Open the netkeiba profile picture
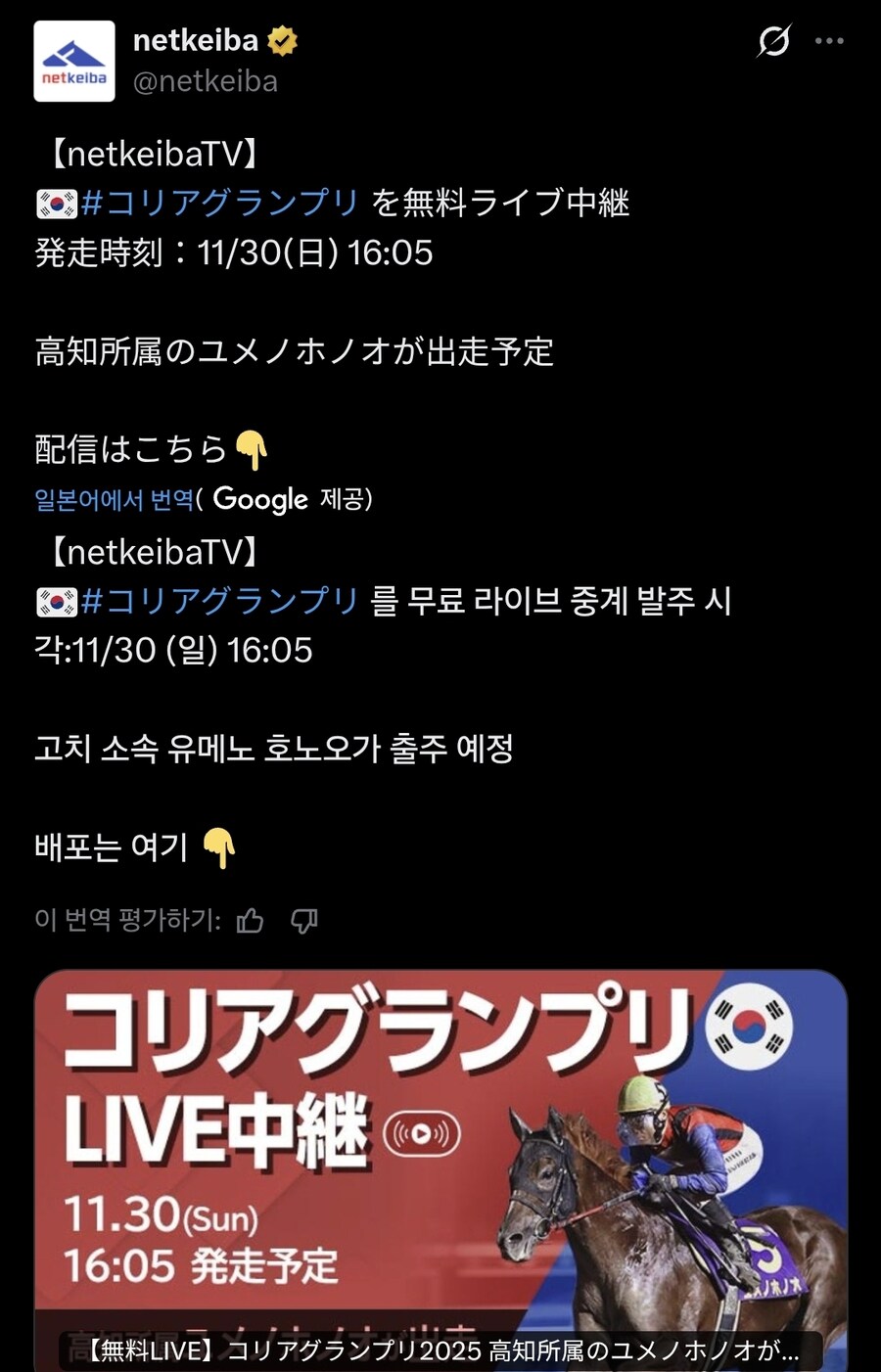The height and width of the screenshot is (1372, 881). [74, 61]
